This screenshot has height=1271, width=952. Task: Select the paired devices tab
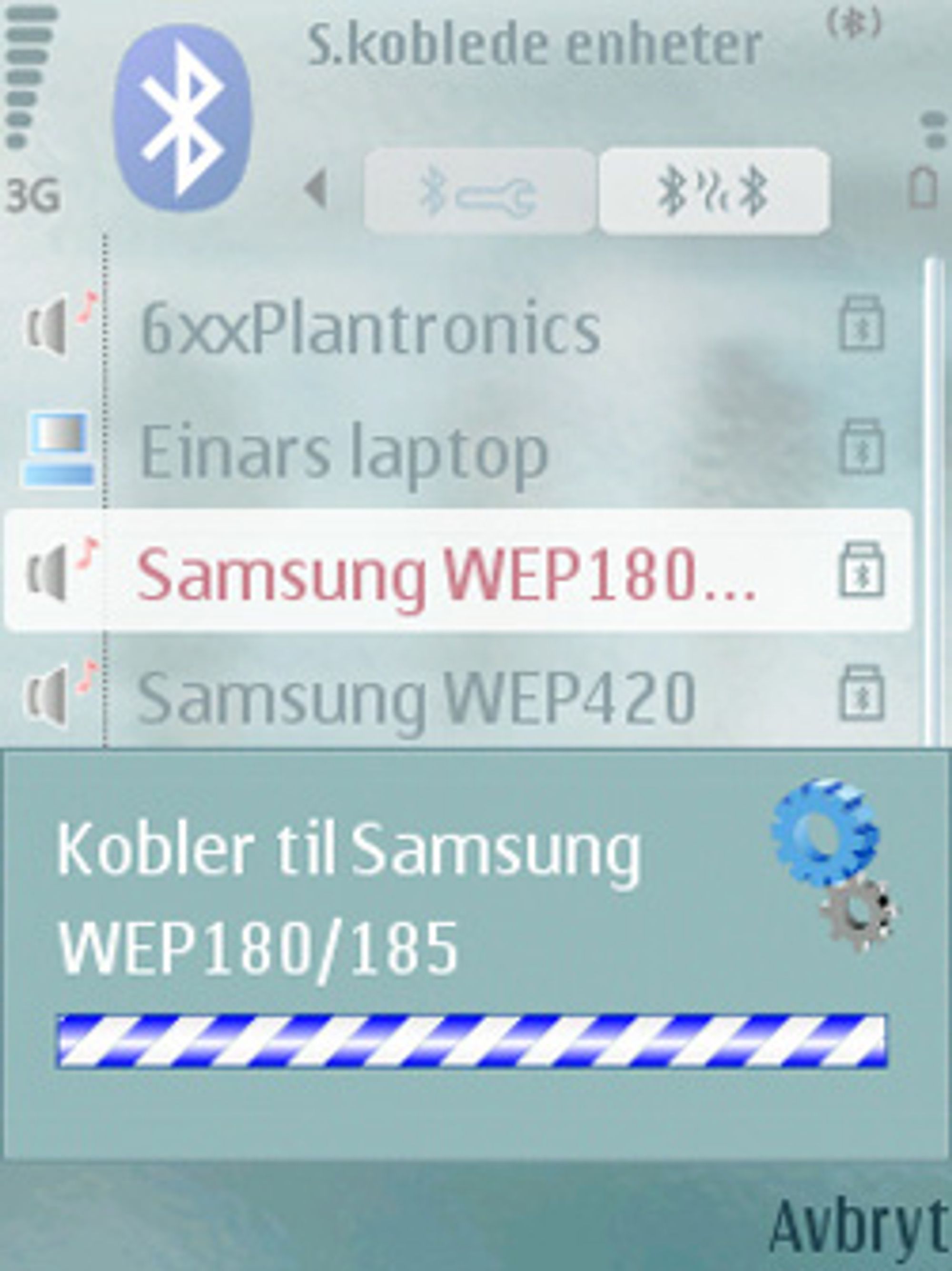click(714, 192)
